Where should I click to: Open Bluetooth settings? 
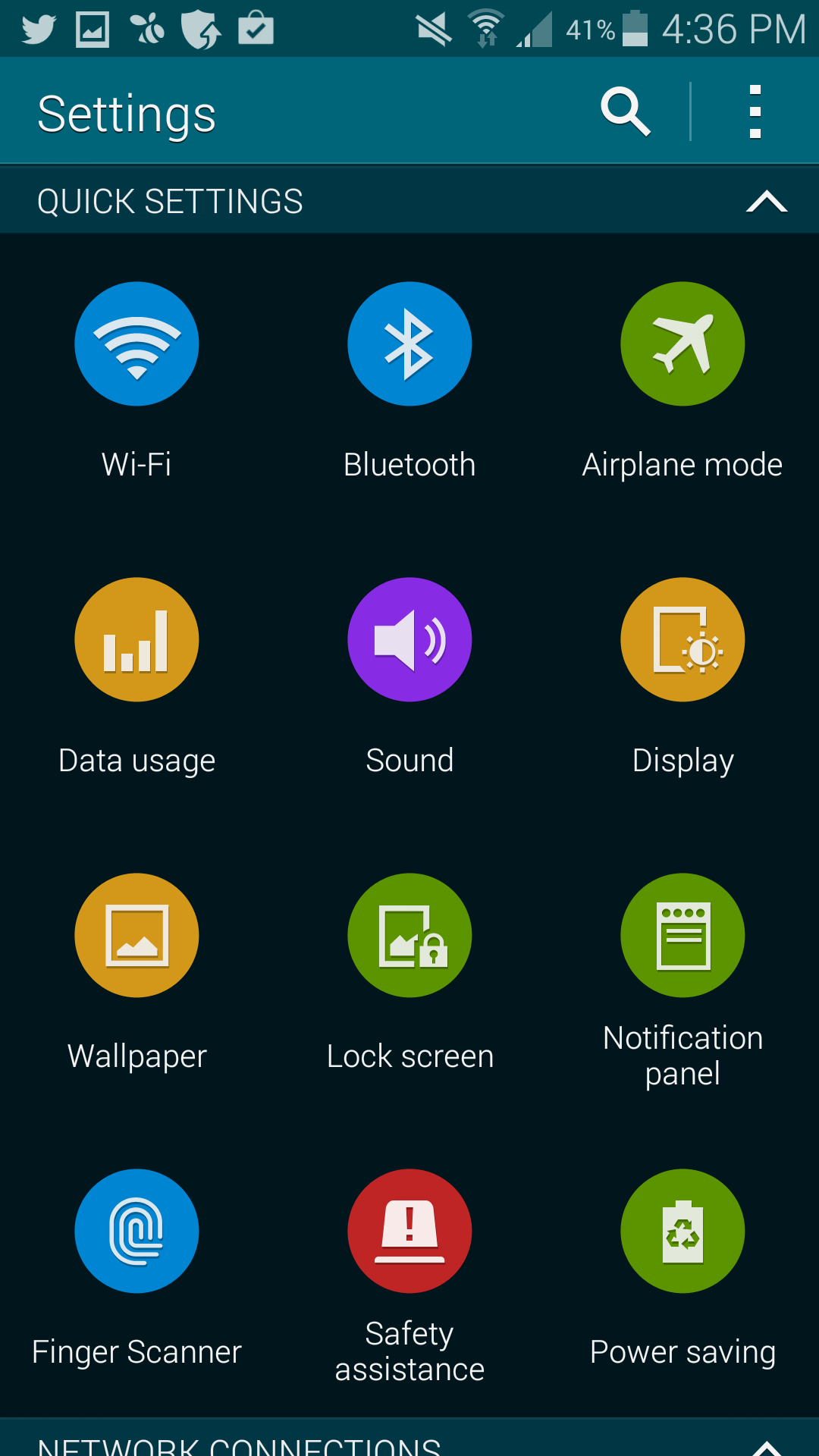point(409,344)
